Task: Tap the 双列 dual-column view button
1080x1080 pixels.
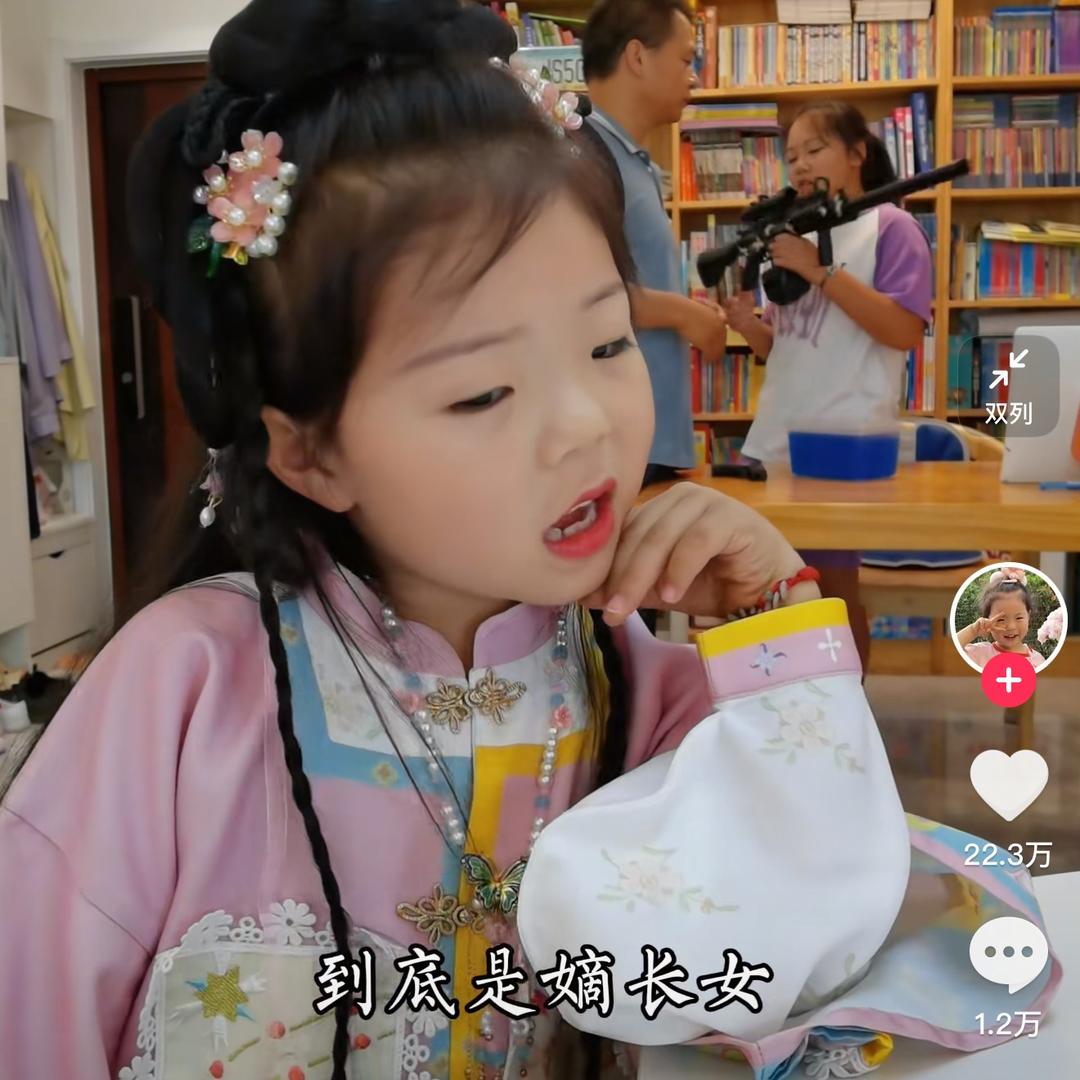Action: (1008, 386)
